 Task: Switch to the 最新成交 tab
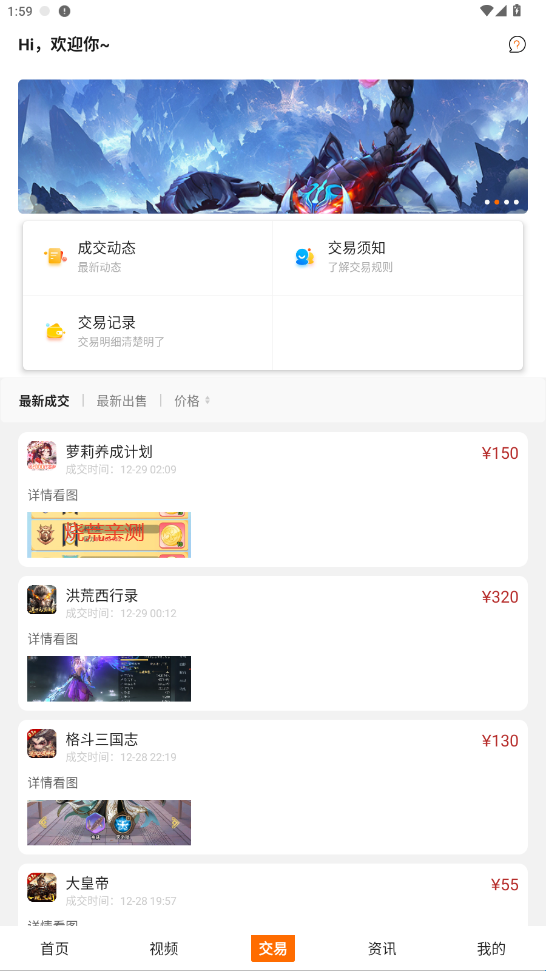click(x=44, y=401)
